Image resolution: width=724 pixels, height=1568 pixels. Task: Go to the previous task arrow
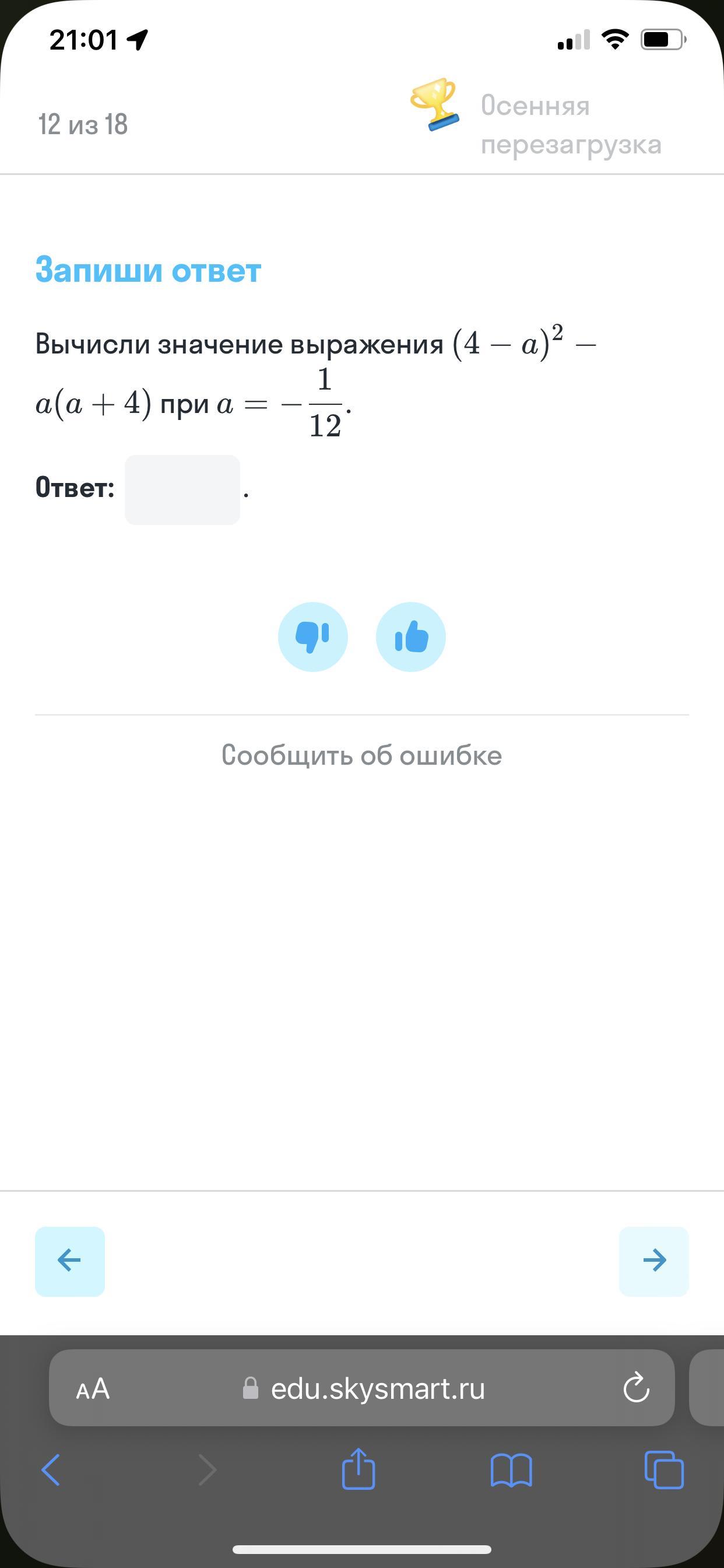pos(69,1261)
